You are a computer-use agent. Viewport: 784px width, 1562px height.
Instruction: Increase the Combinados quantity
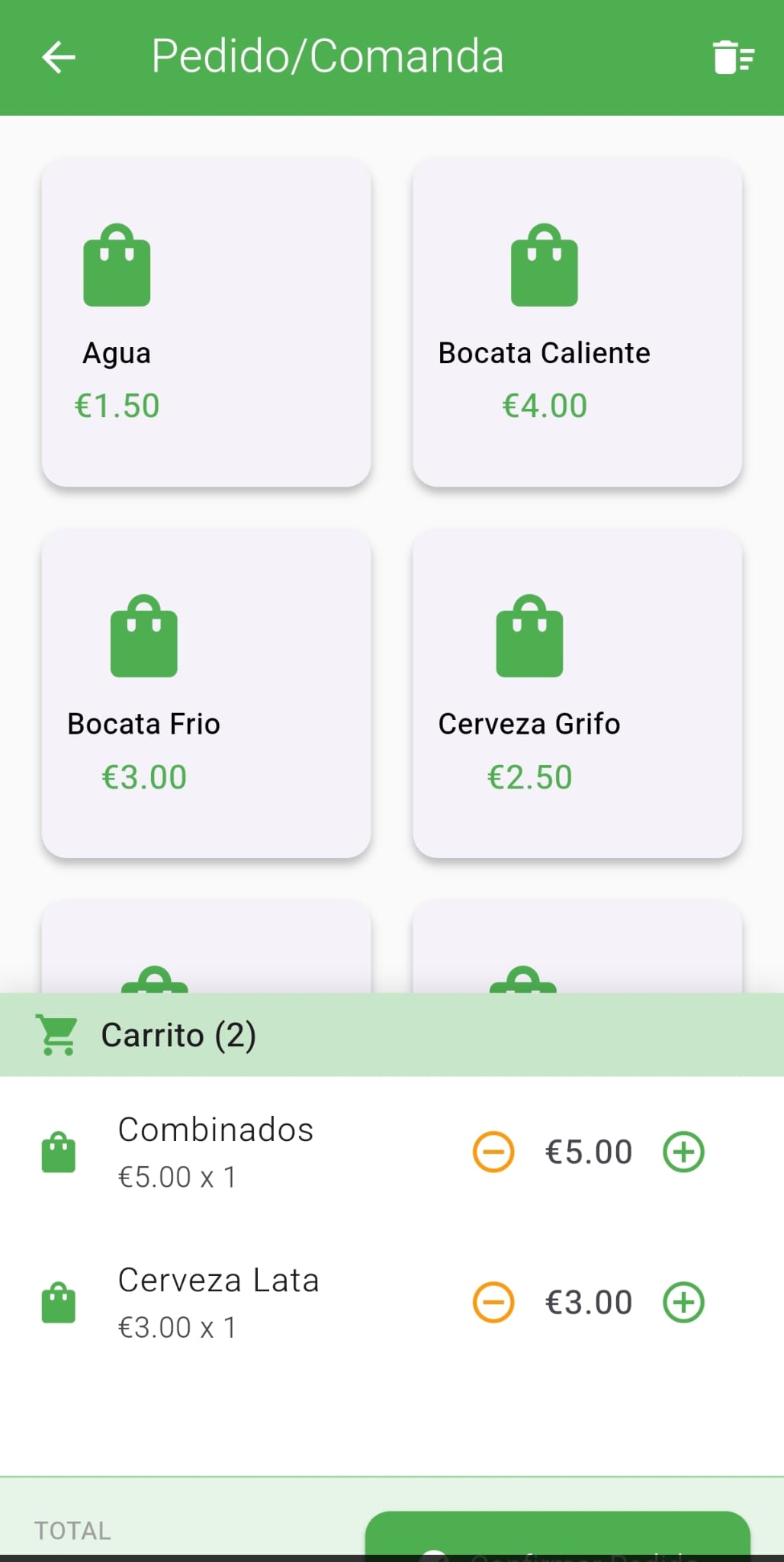click(x=684, y=1152)
